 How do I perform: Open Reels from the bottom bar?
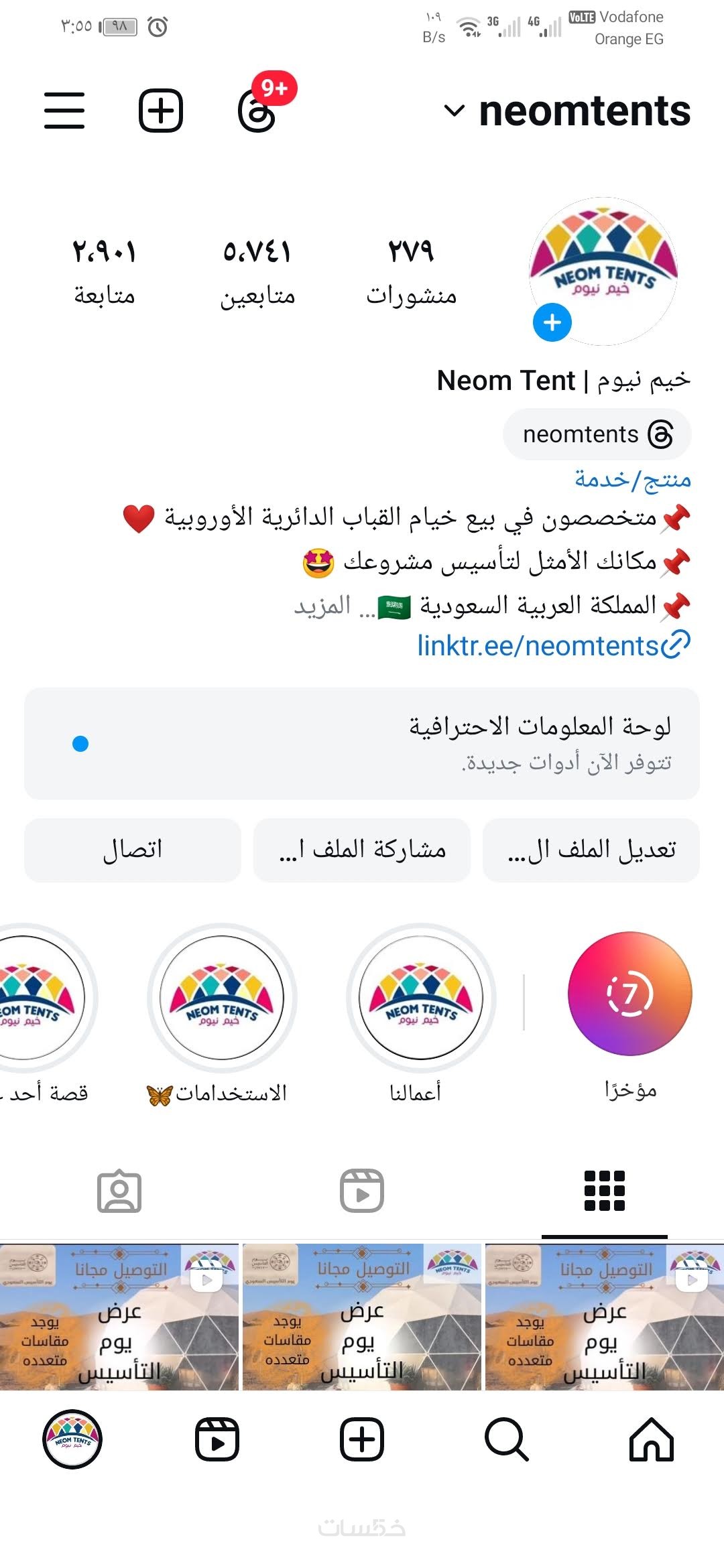pos(217,1439)
